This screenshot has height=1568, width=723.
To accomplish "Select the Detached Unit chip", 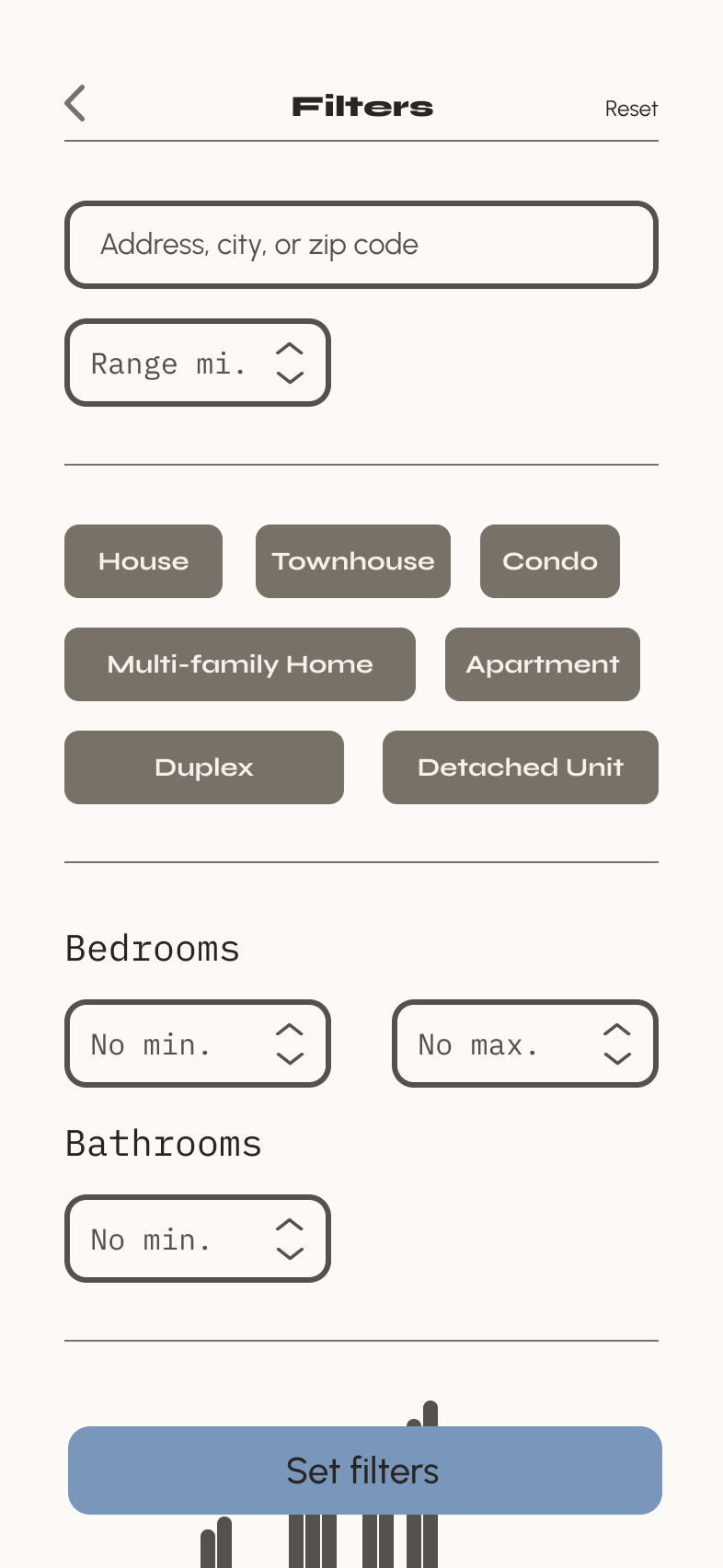I will 521,767.
